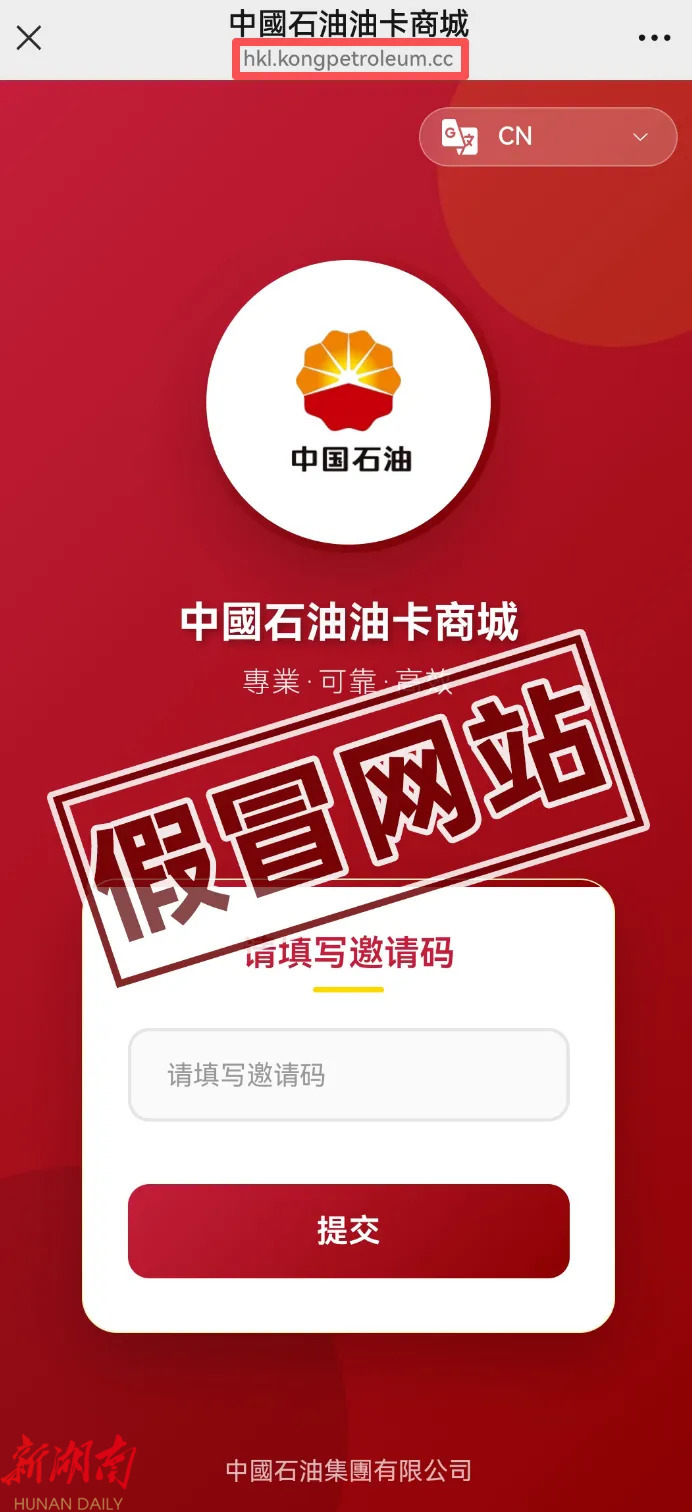Viewport: 692px width, 1512px height.
Task: Tap the 请填写邀请码 input field
Action: 348,1075
